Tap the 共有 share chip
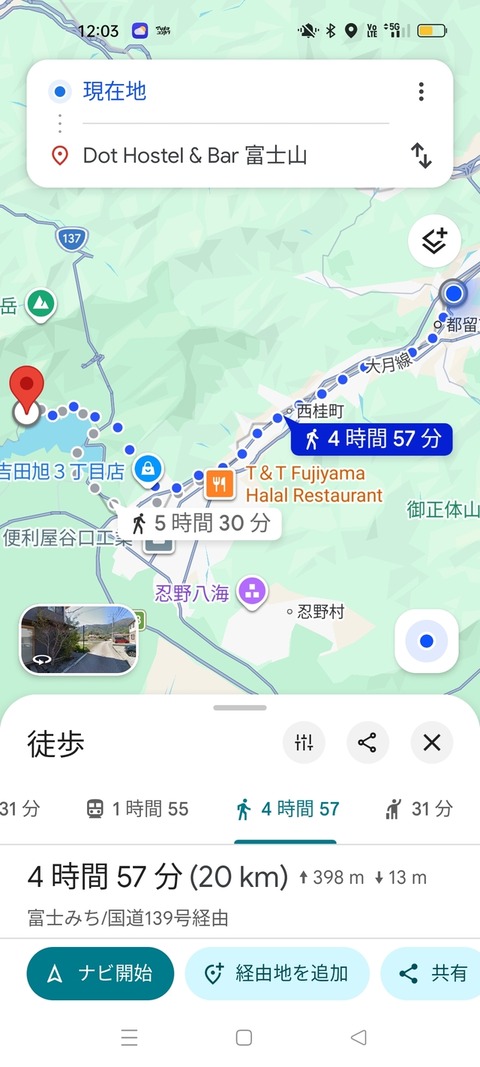Viewport: 480px width, 1067px height. click(432, 974)
